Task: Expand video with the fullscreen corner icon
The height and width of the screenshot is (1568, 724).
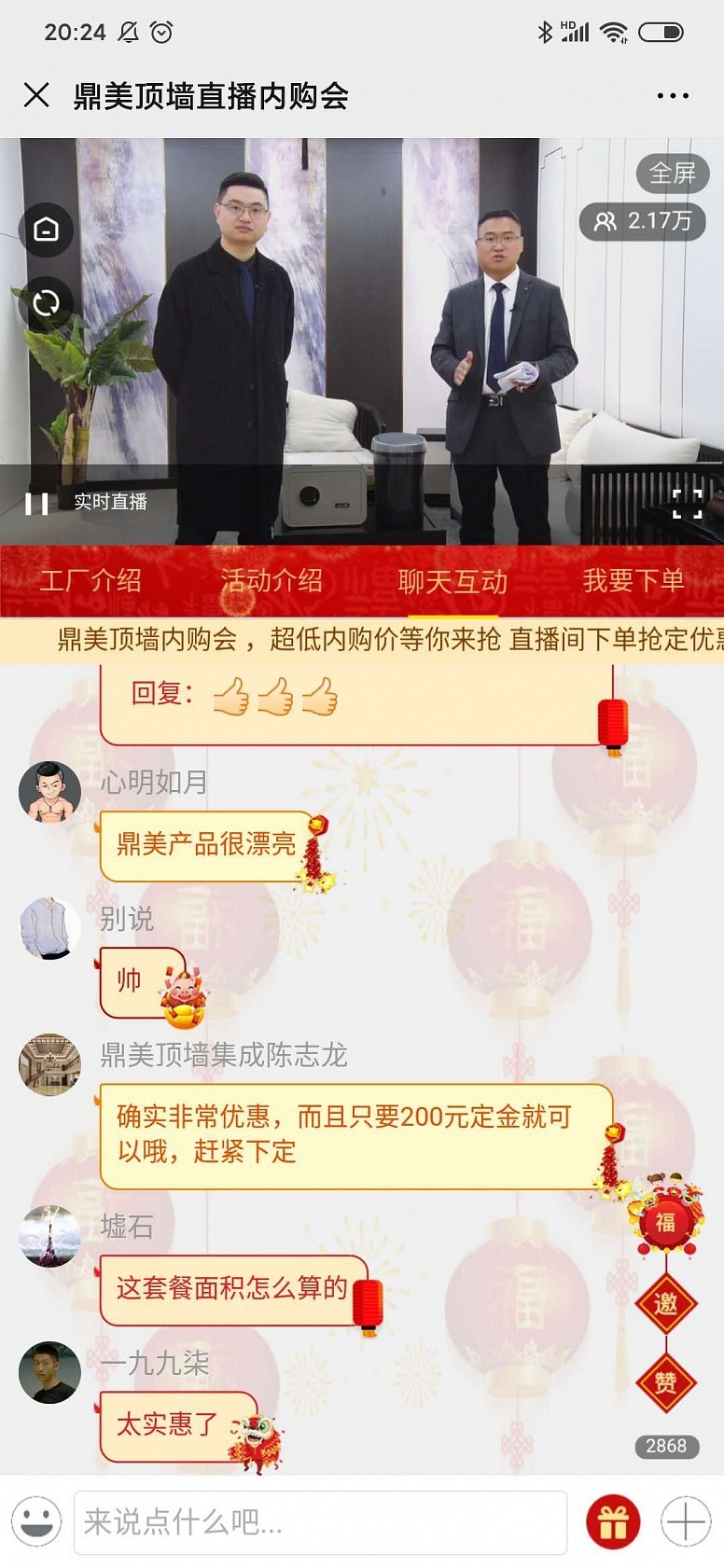Action: tap(687, 504)
